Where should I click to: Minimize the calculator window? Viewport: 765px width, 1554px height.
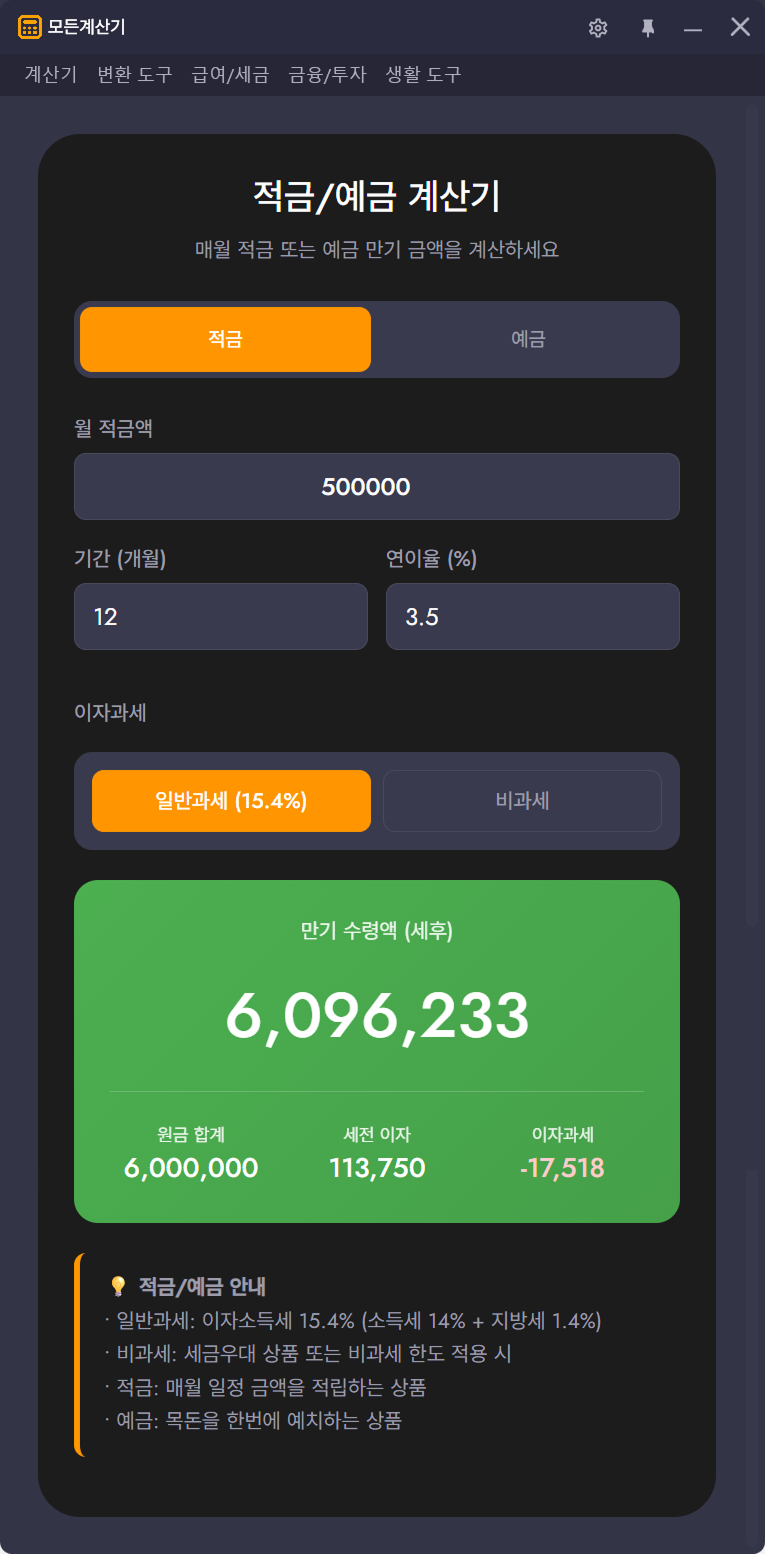click(693, 28)
